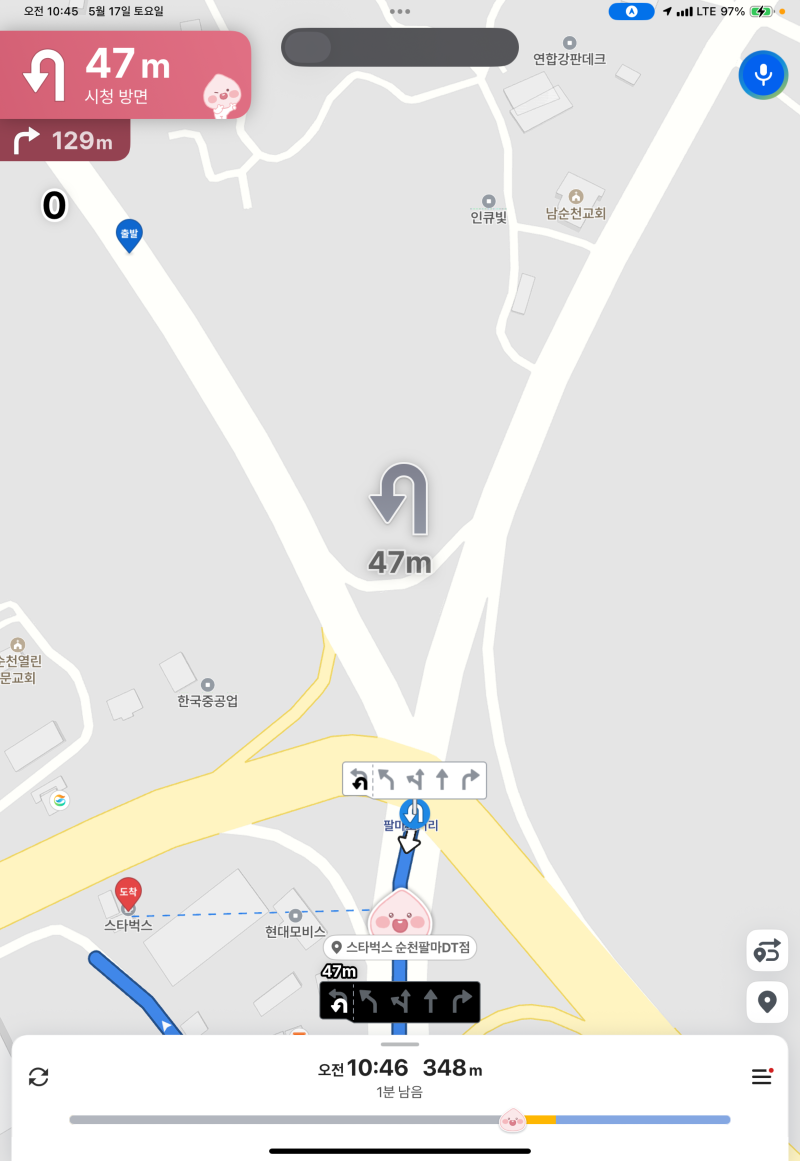
Task: Tap the 출발 start marker
Action: click(129, 234)
